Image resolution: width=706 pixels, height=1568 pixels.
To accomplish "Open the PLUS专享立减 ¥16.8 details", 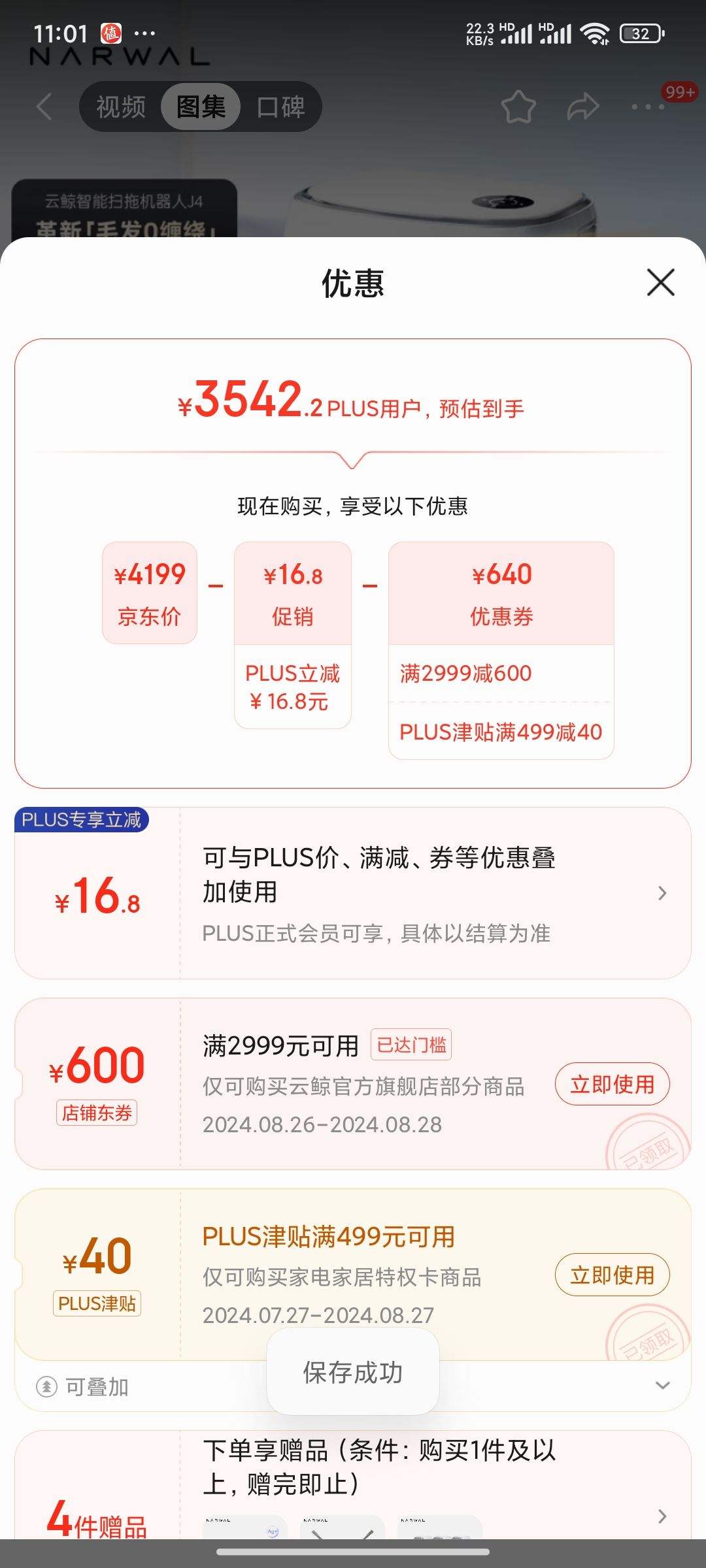I will coord(662,893).
